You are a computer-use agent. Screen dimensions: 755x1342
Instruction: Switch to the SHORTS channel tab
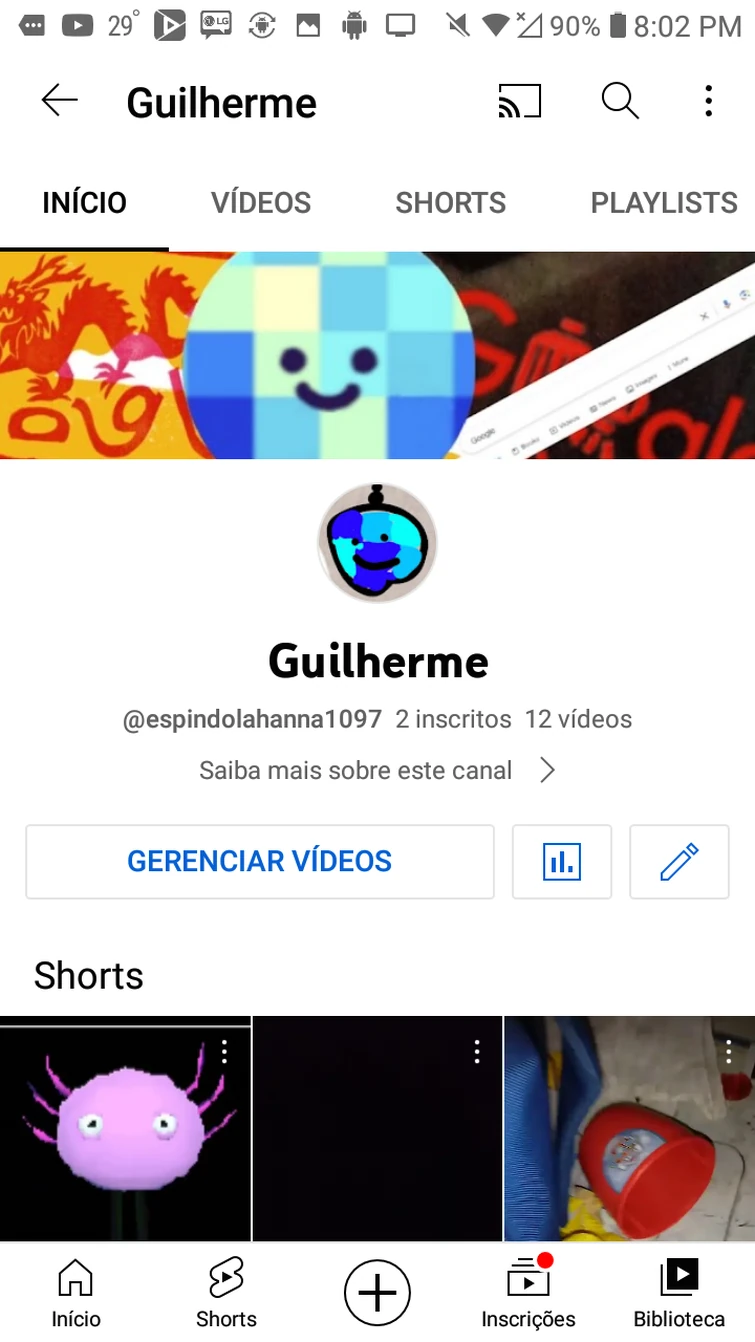[x=450, y=203]
